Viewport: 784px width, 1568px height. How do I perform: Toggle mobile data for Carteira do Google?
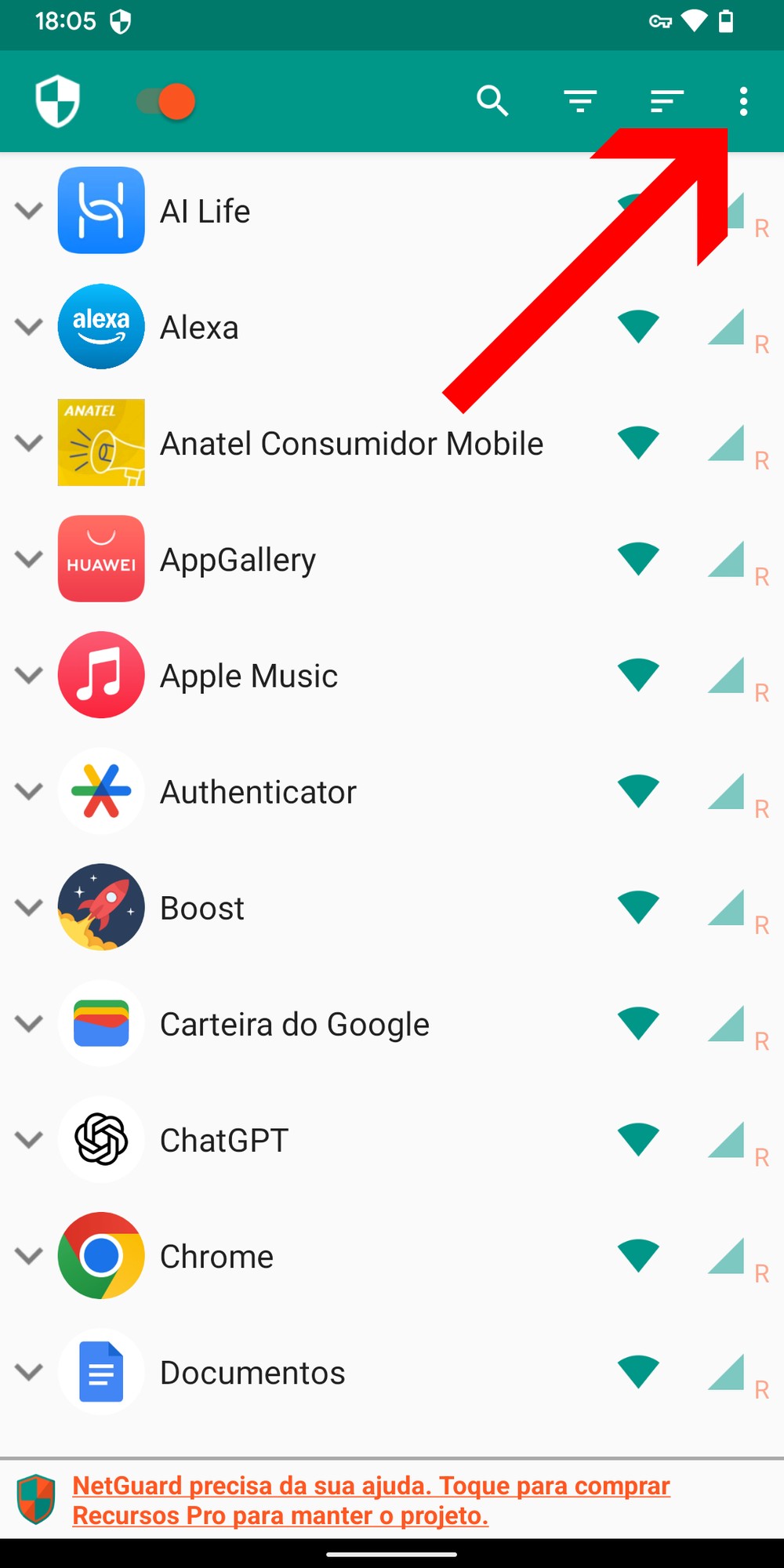(x=726, y=1023)
